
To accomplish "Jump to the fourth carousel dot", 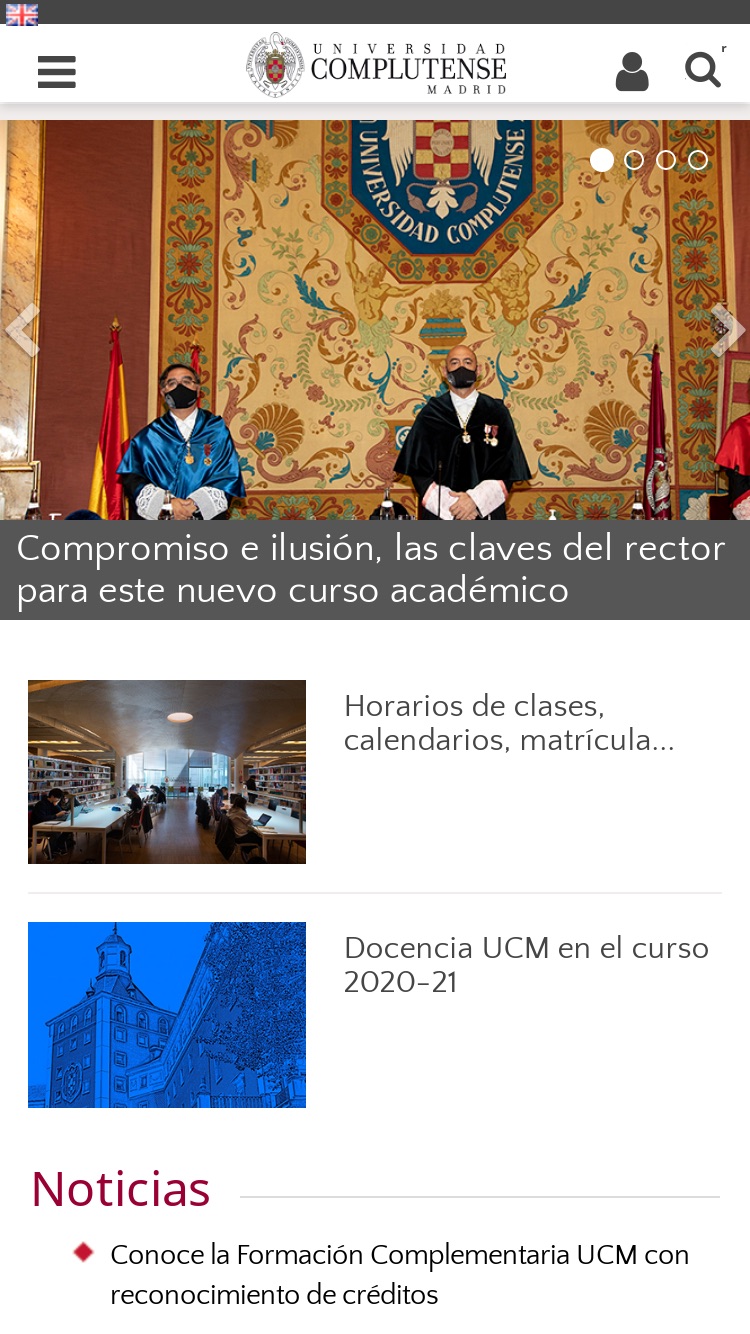I will tap(698, 160).
